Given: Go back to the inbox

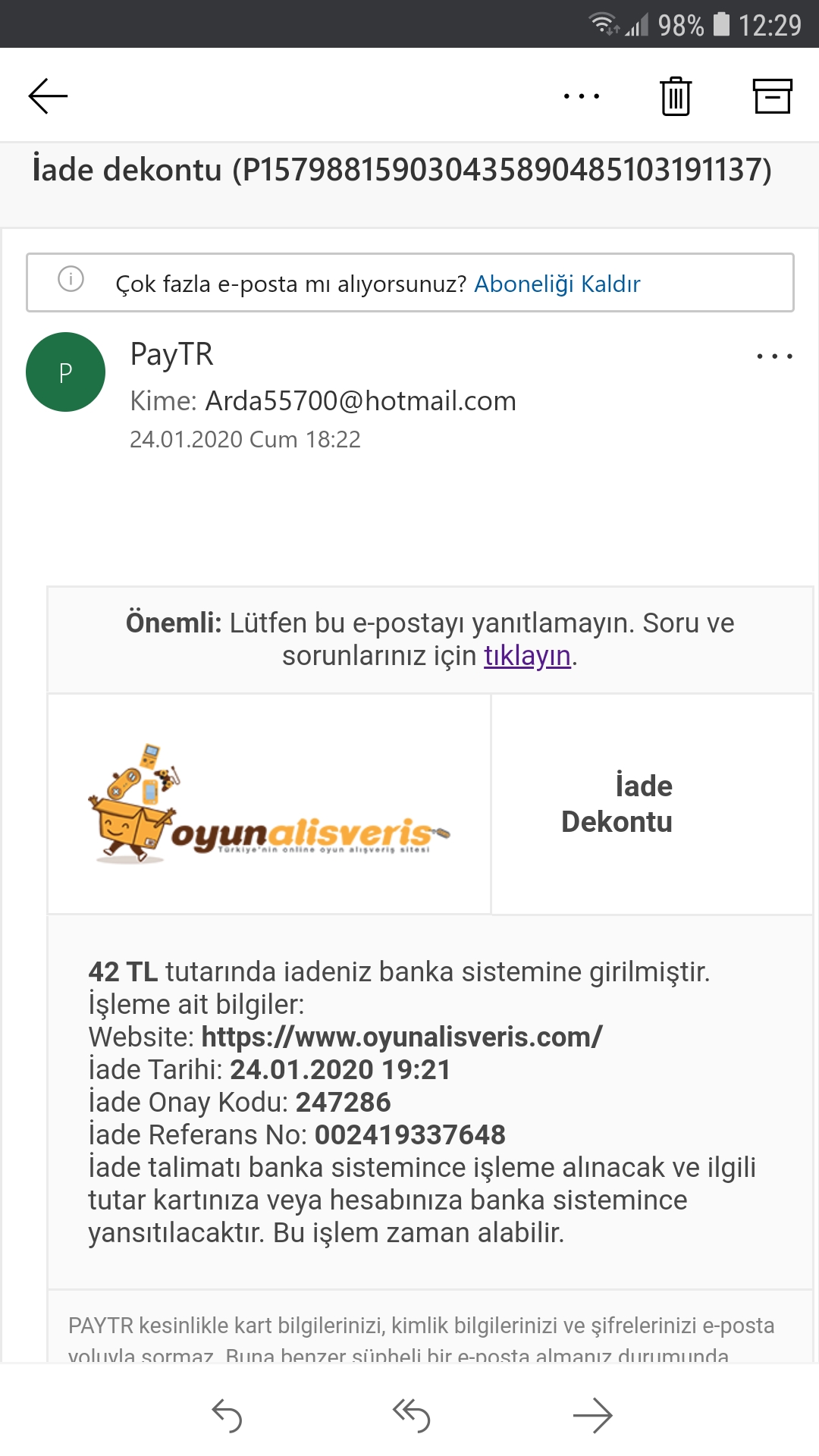Looking at the screenshot, I should click(48, 96).
